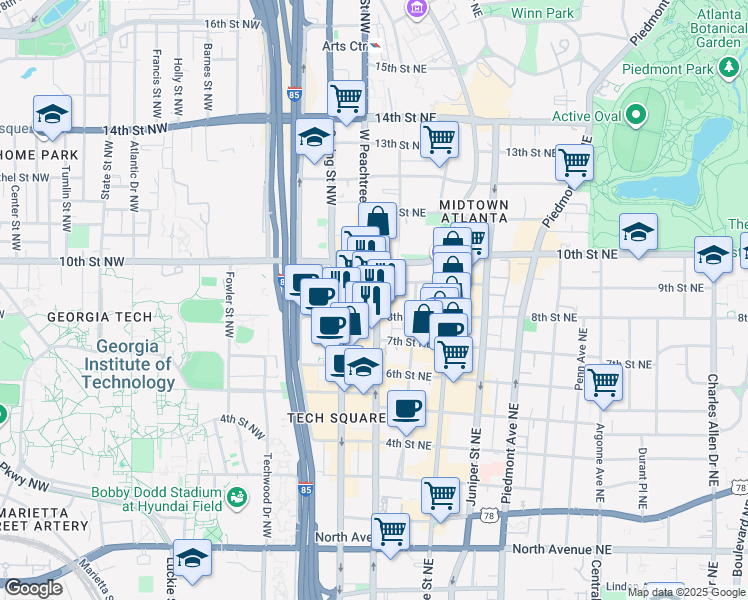
Task: Open the school marker by Luckie St
Action: 192,558
